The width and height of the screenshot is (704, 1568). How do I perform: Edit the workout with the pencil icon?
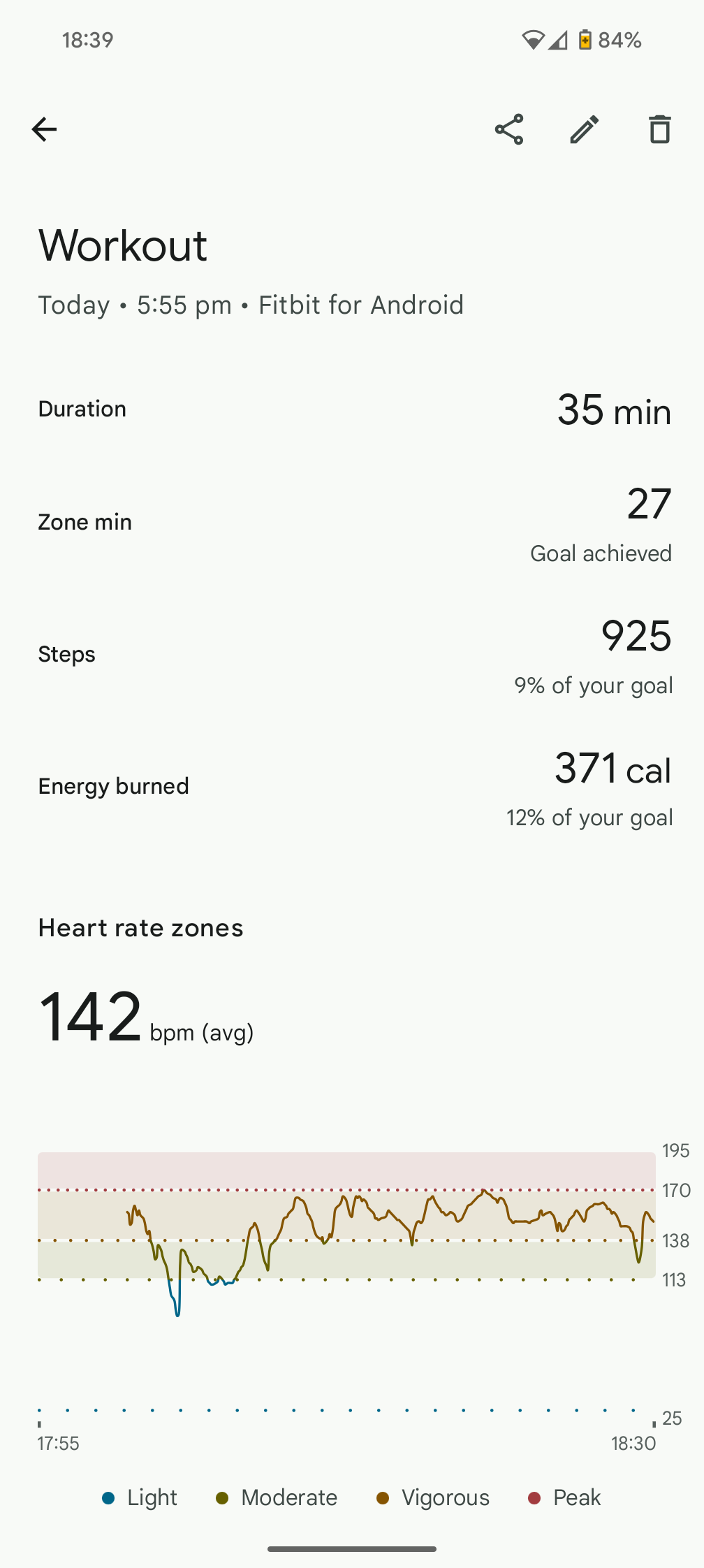pos(585,129)
